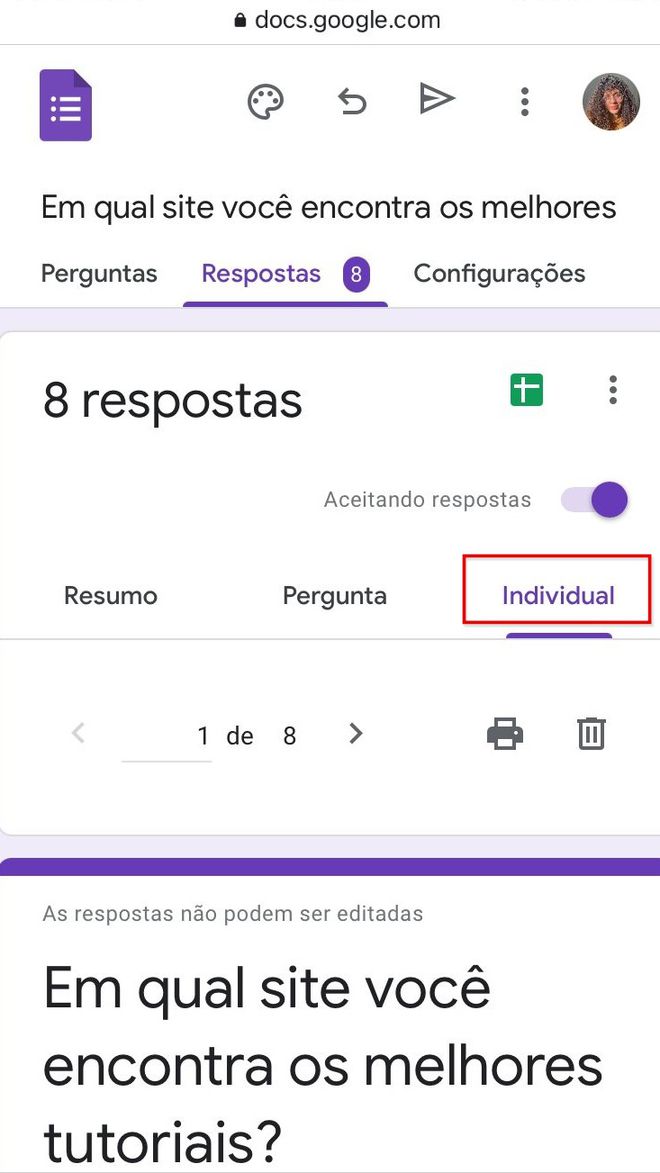Send the form
Viewport: 660px width, 1173px height.
click(437, 100)
